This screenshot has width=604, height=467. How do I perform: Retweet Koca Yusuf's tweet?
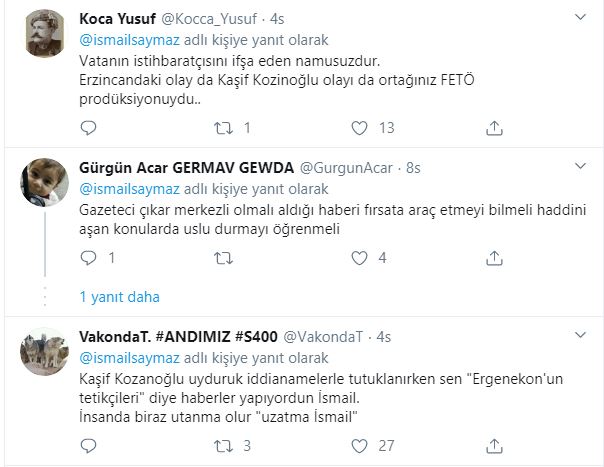click(225, 127)
